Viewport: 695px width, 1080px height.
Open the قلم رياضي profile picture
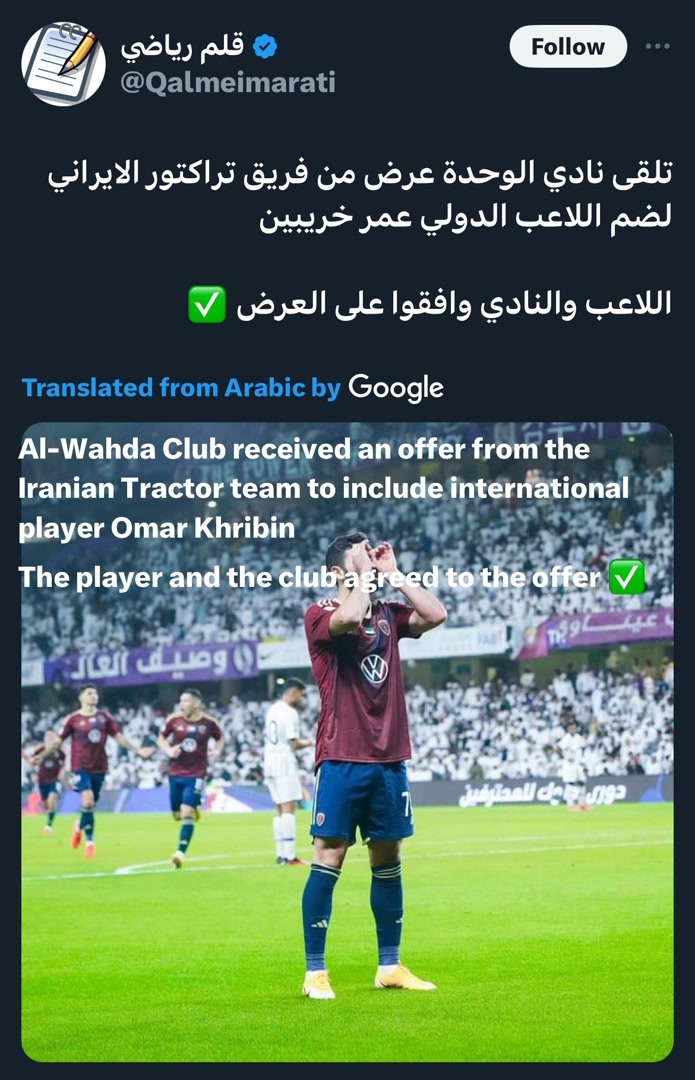pos(63,63)
